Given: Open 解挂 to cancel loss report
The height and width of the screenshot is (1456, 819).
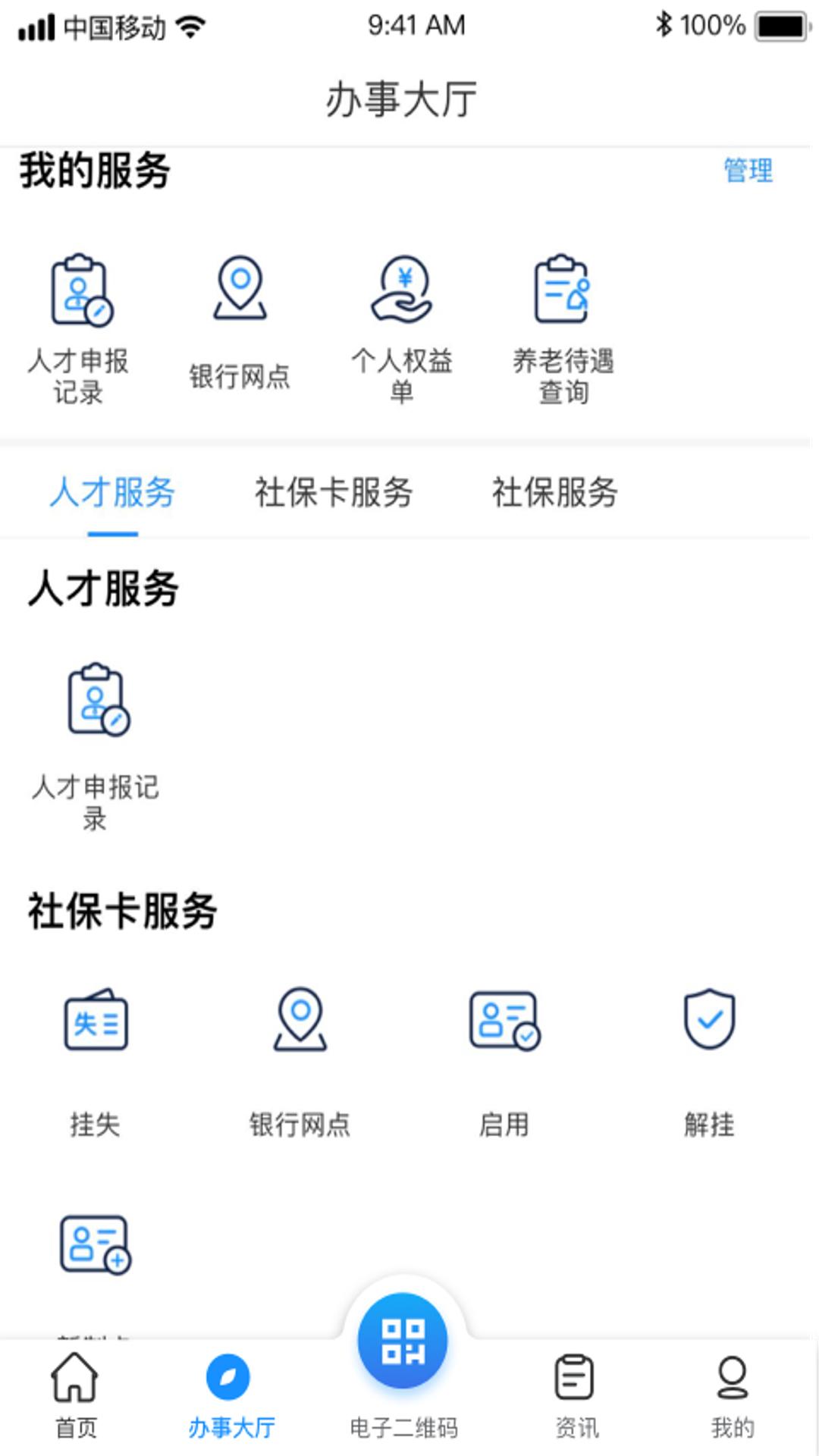Looking at the screenshot, I should pyautogui.click(x=709, y=1058).
